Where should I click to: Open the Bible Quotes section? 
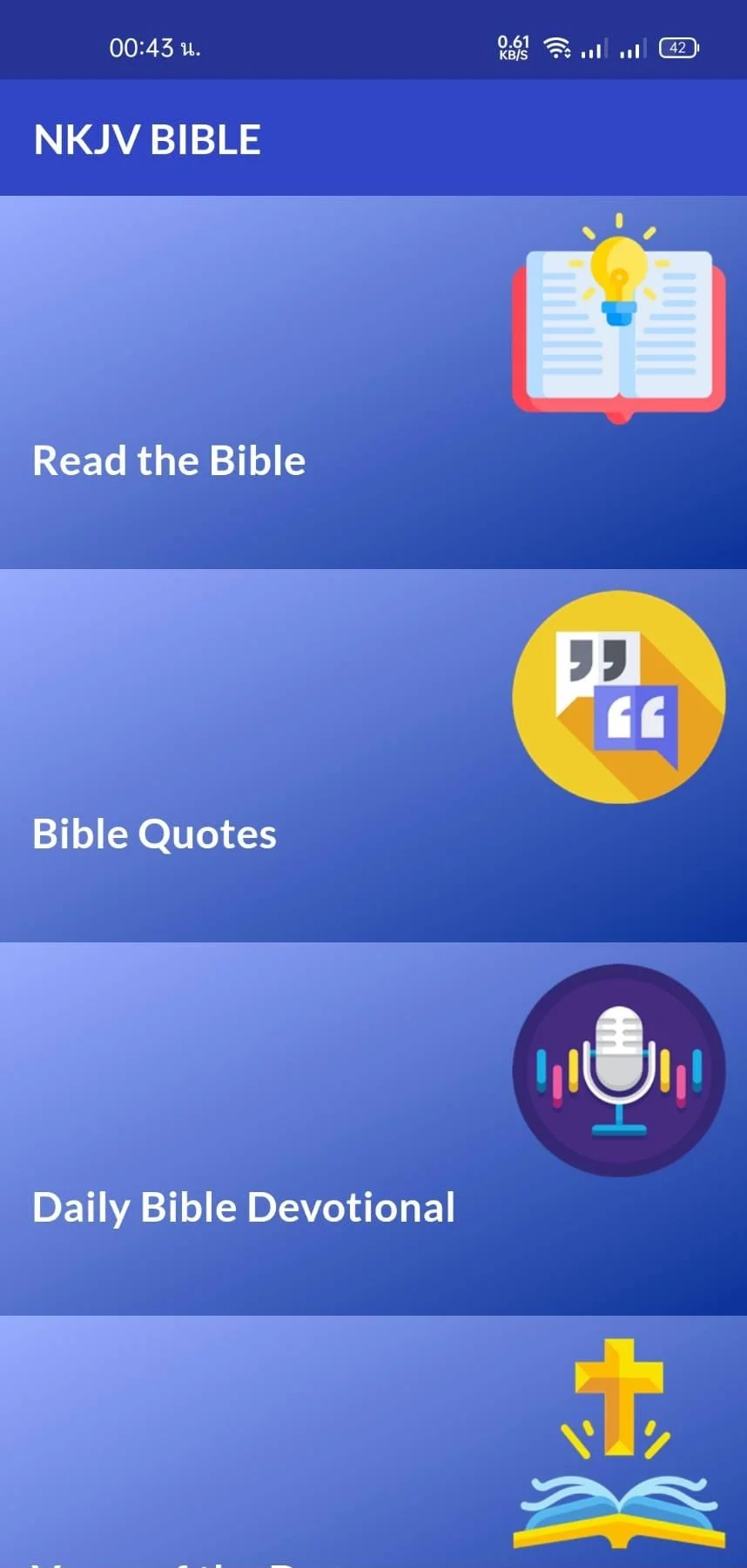(154, 833)
